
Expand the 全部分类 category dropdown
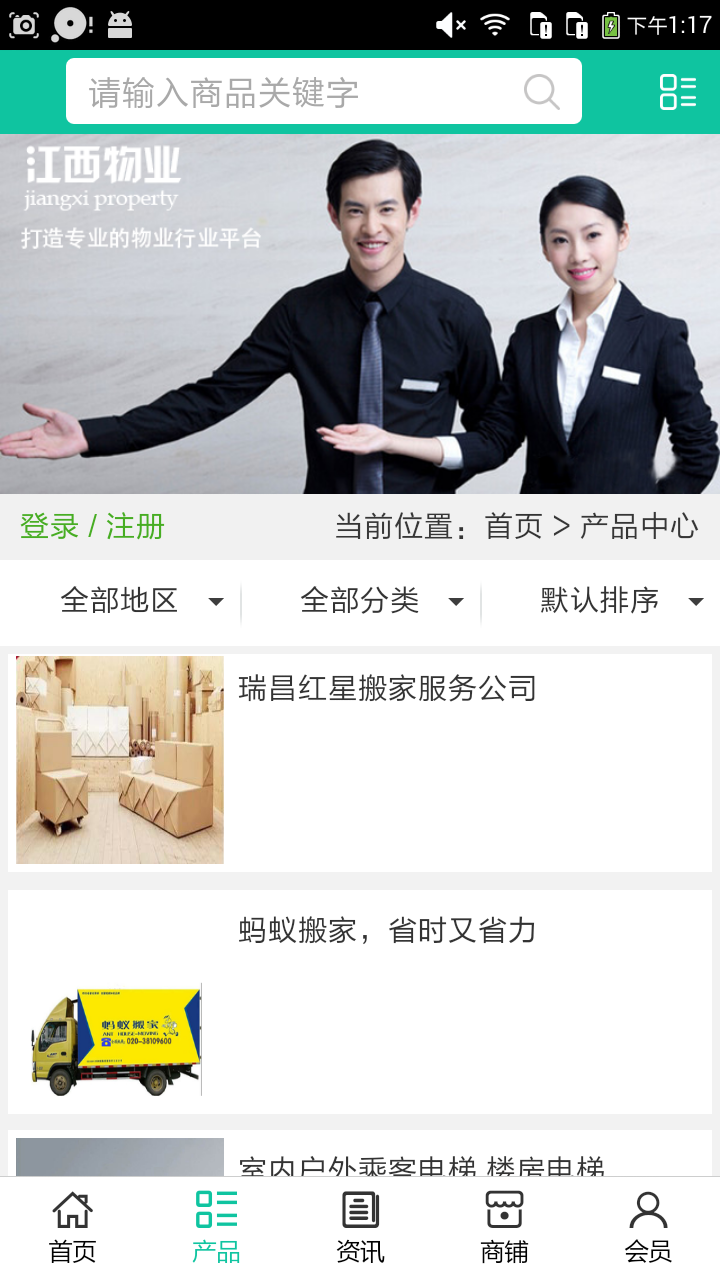click(380, 601)
